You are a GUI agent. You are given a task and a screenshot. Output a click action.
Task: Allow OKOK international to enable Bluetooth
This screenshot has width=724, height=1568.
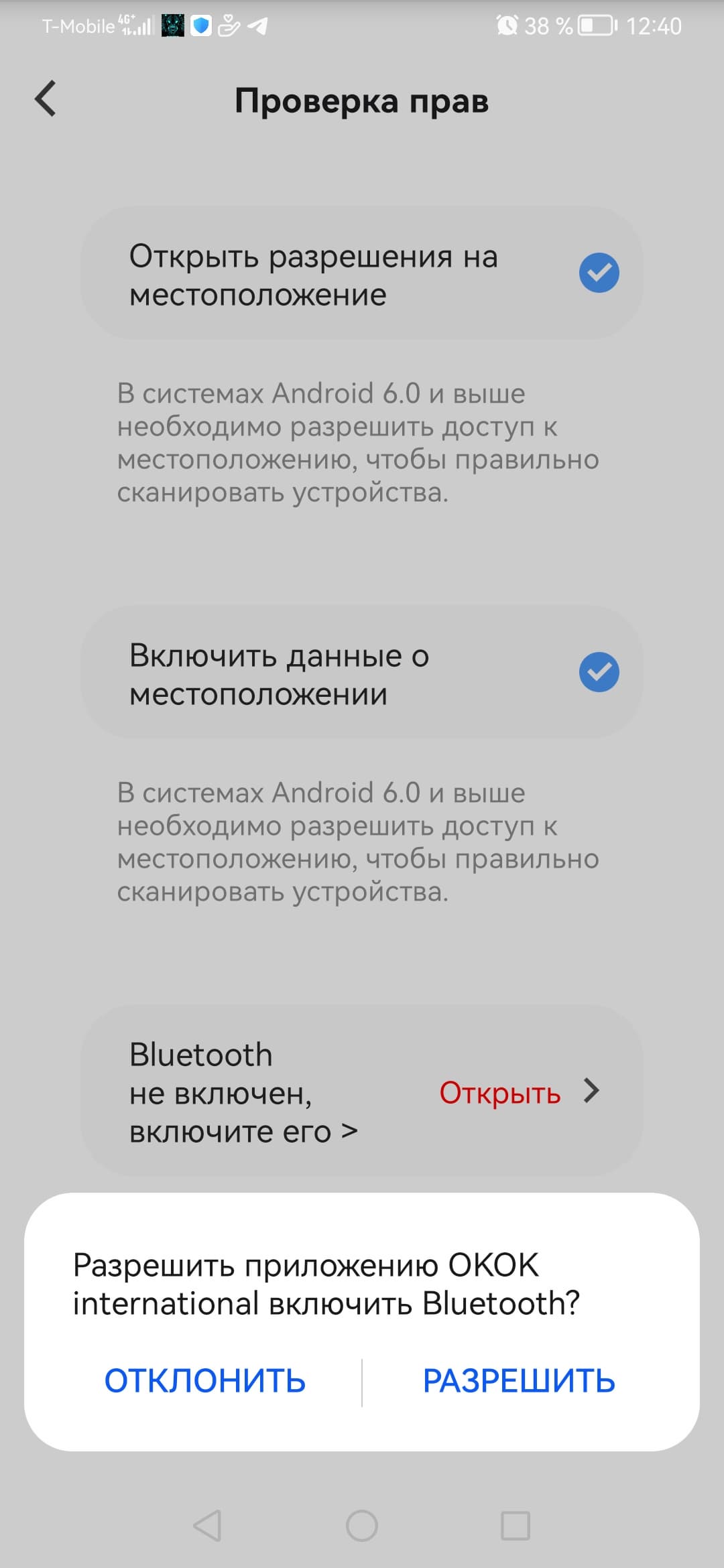click(x=518, y=1381)
